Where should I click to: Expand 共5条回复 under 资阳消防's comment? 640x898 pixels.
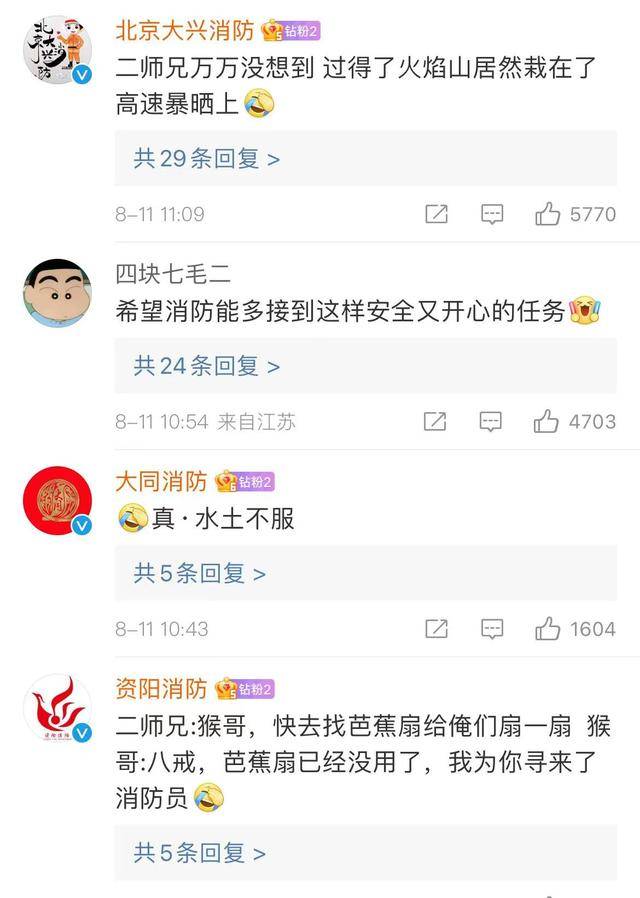(x=199, y=853)
